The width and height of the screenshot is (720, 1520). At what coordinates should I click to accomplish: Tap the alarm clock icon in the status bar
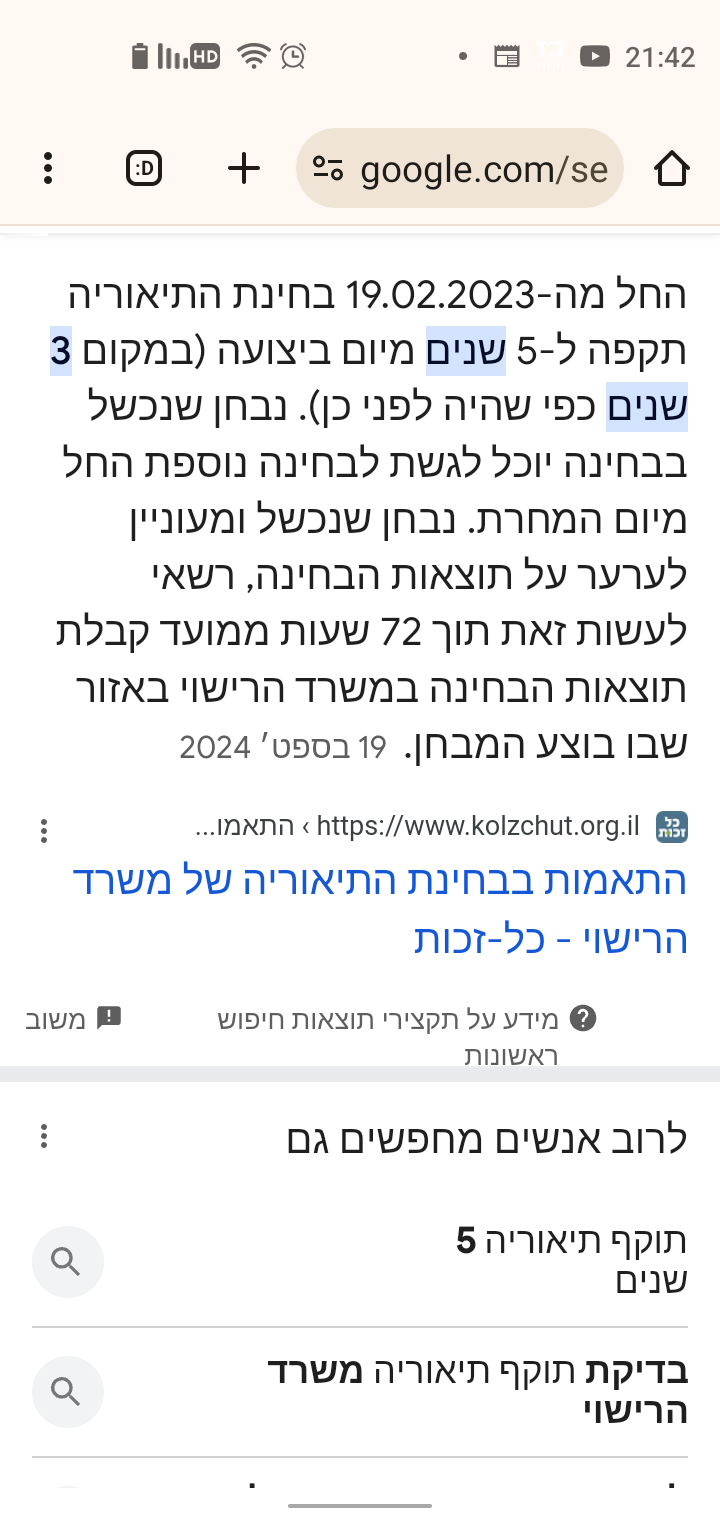(291, 57)
